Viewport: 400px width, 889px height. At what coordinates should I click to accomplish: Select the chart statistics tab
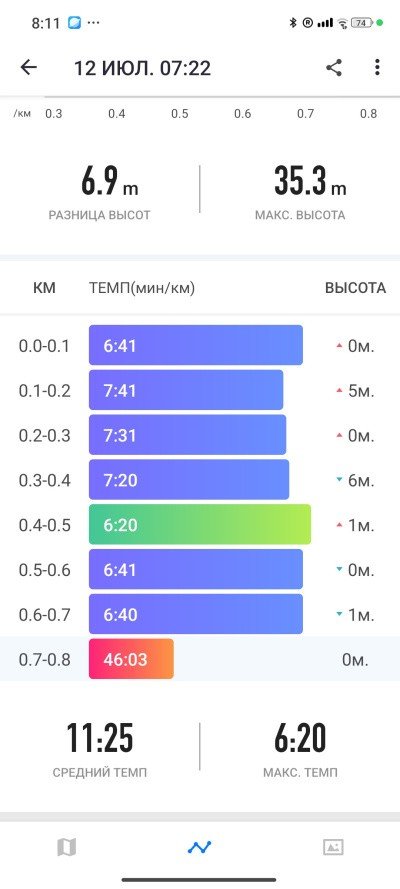tap(199, 848)
